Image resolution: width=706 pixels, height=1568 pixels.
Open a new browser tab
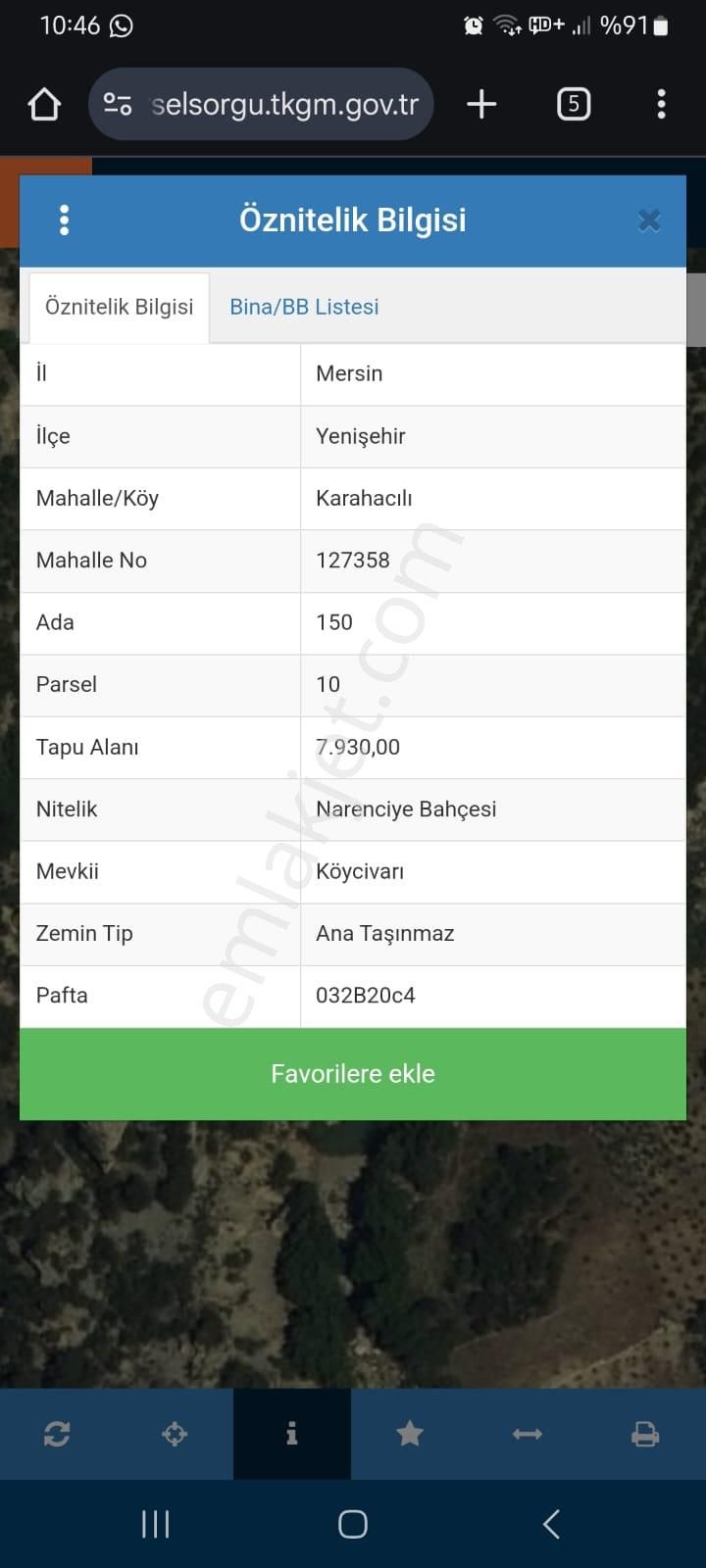tap(481, 104)
